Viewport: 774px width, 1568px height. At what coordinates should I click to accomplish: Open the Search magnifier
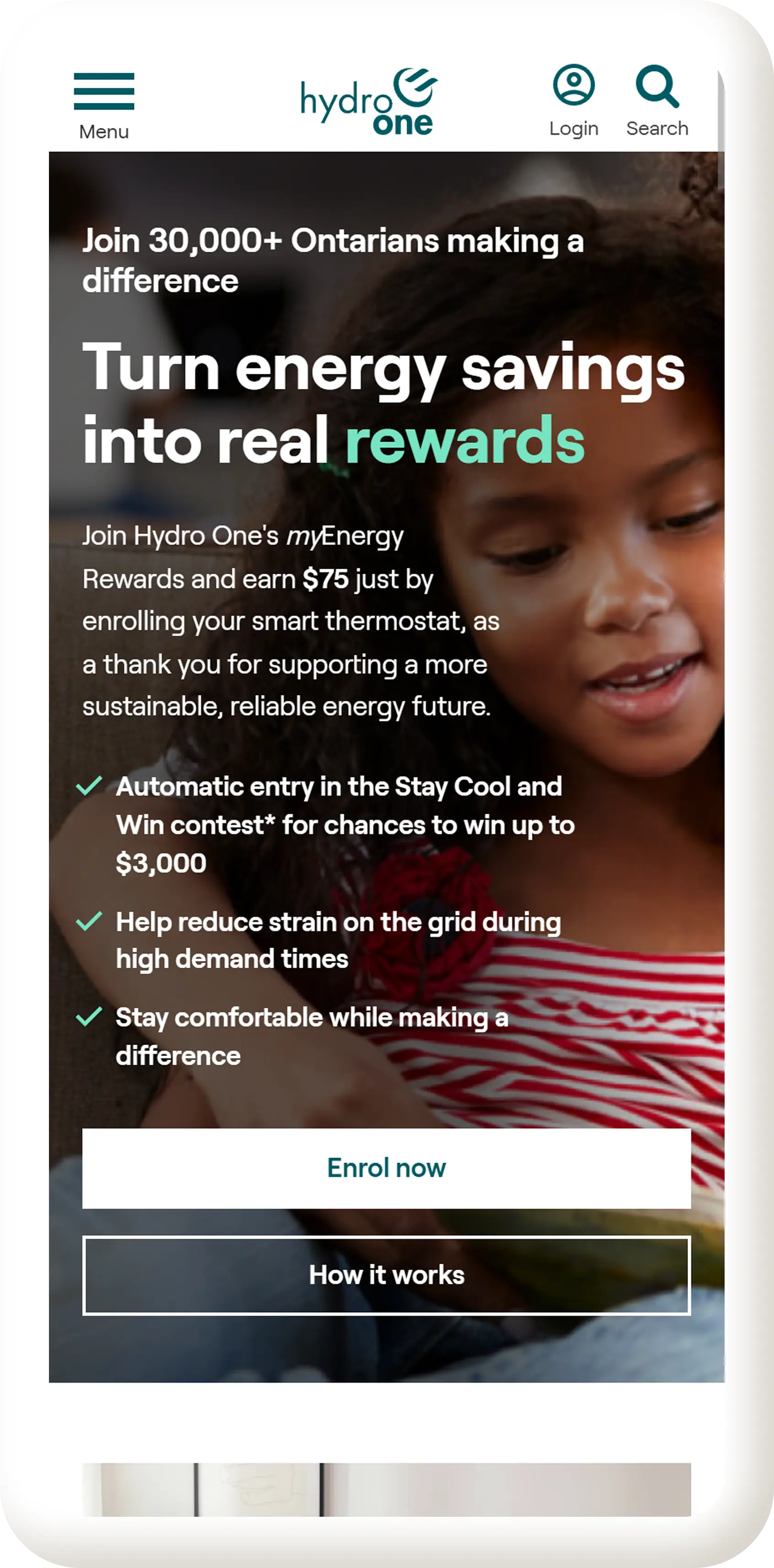click(657, 86)
